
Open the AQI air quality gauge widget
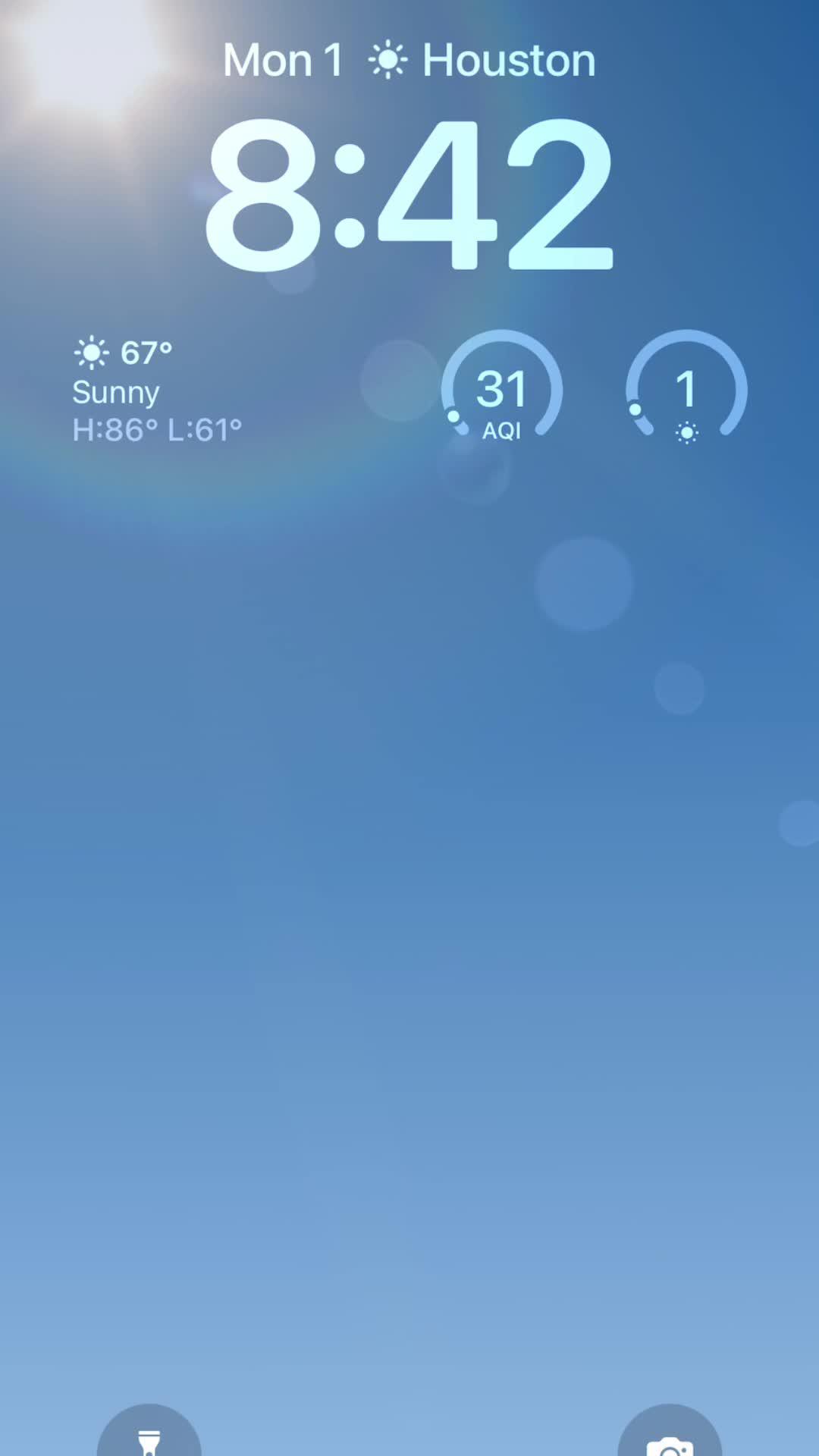coord(502,388)
